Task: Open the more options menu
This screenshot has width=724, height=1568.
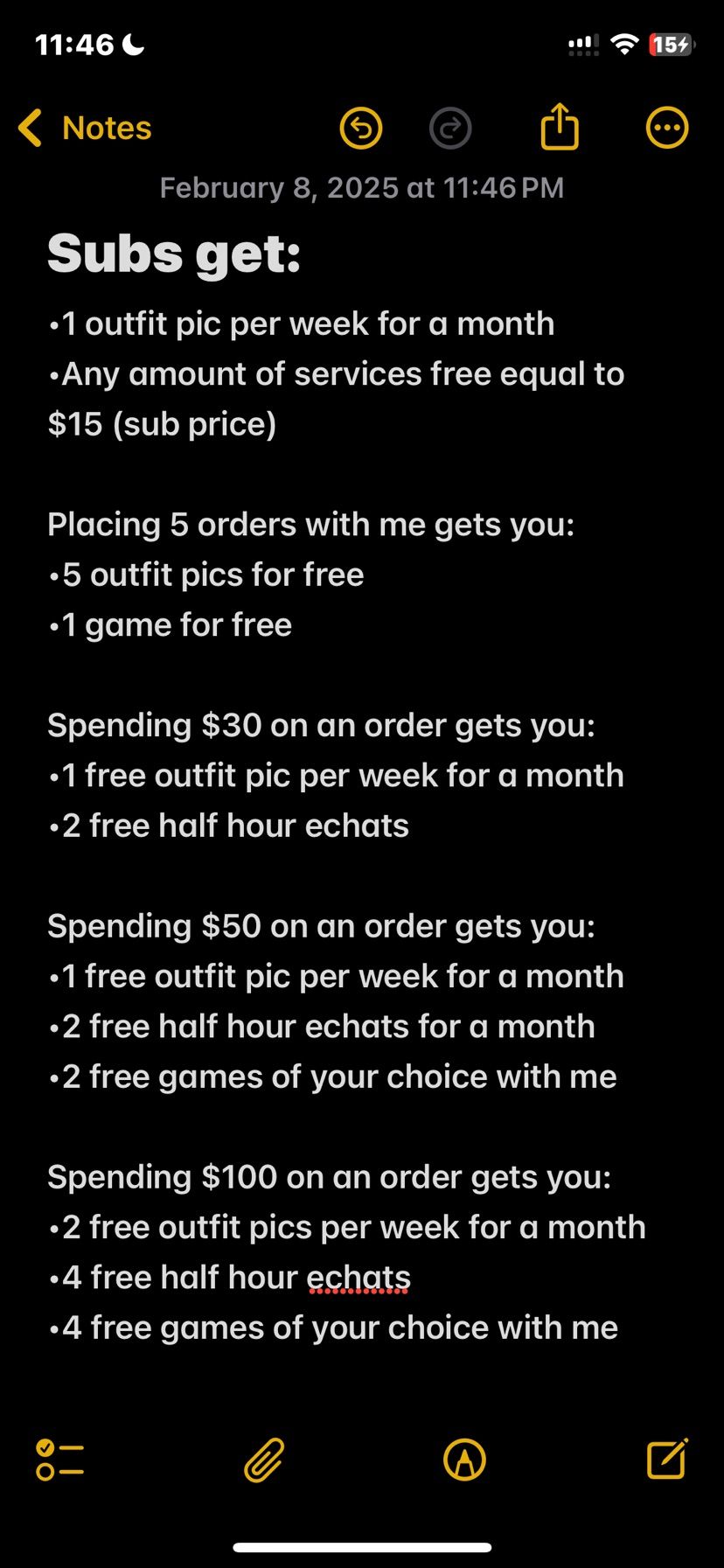Action: click(666, 129)
